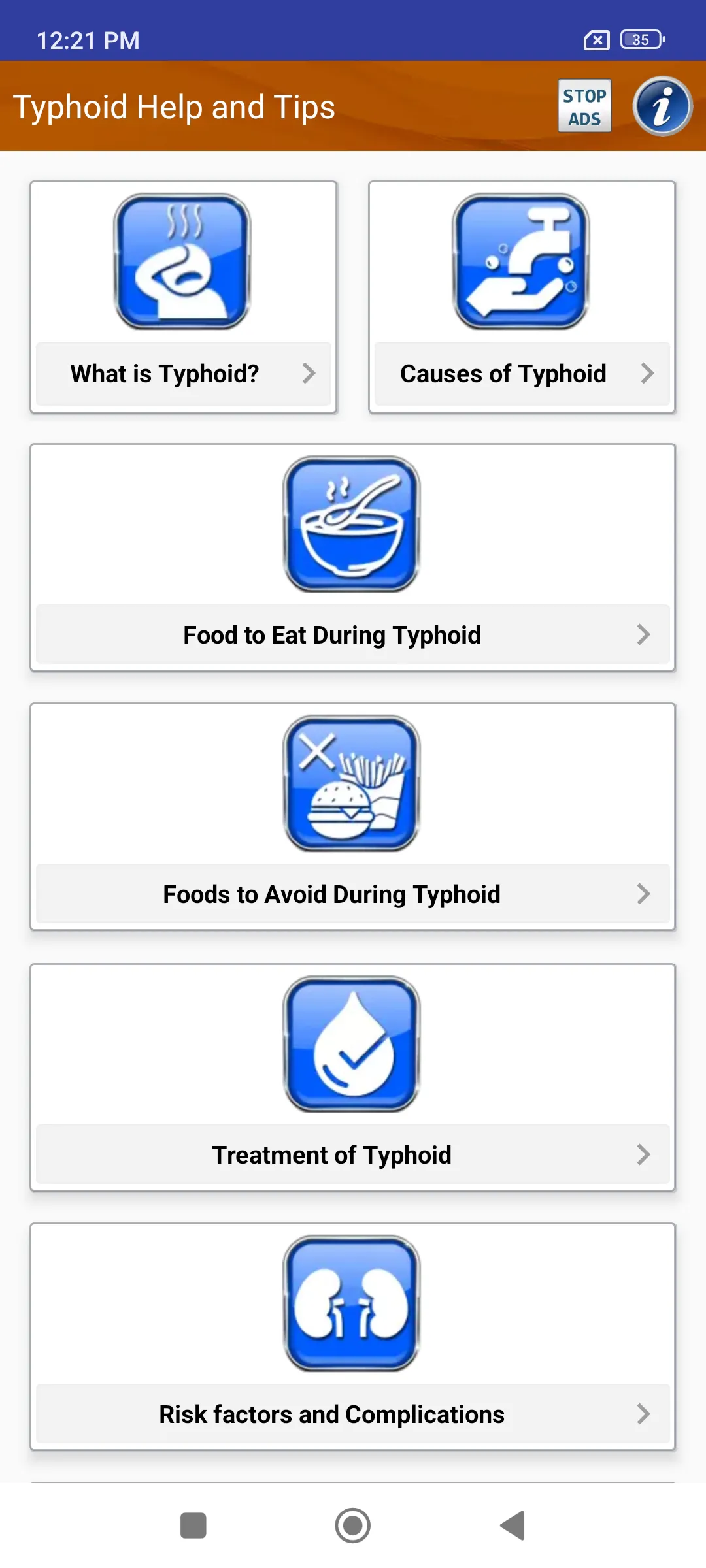The width and height of the screenshot is (706, 1568).
Task: Show Foods to Avoid During Typhoid
Action: 353,817
